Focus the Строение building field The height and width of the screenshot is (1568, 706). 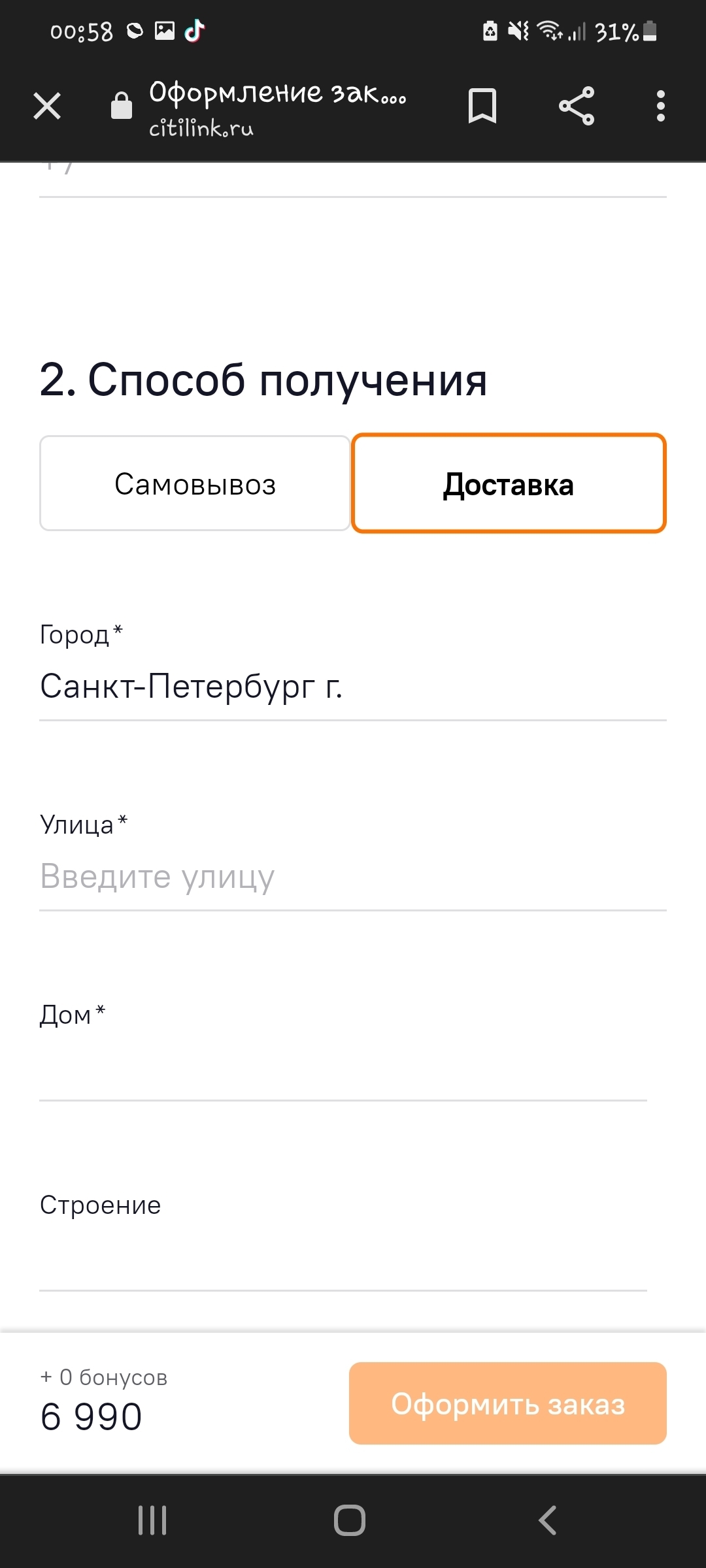[x=343, y=1258]
